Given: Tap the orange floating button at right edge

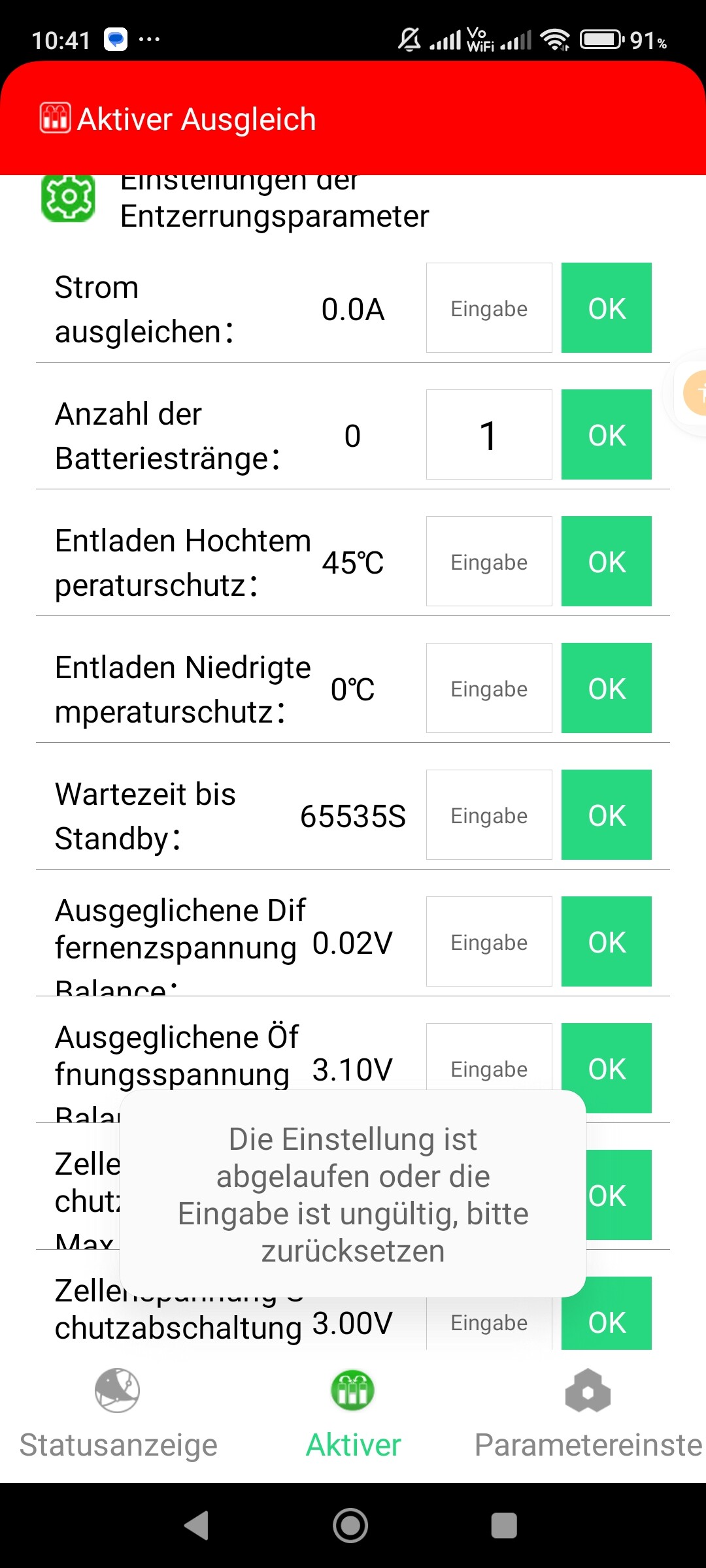Looking at the screenshot, I should coord(696,393).
